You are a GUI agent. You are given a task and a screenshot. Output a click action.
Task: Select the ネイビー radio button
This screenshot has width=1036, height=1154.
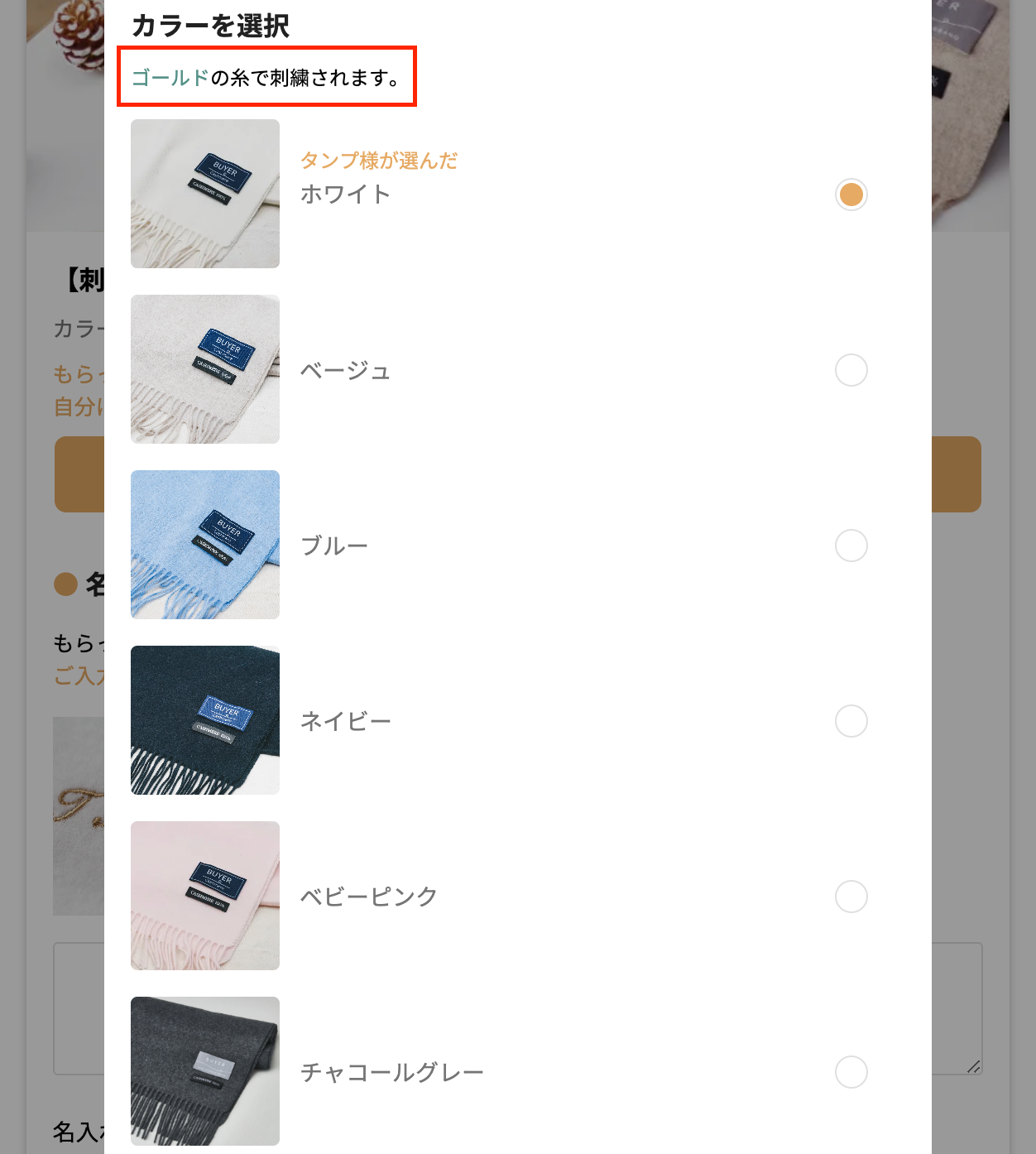click(x=851, y=721)
